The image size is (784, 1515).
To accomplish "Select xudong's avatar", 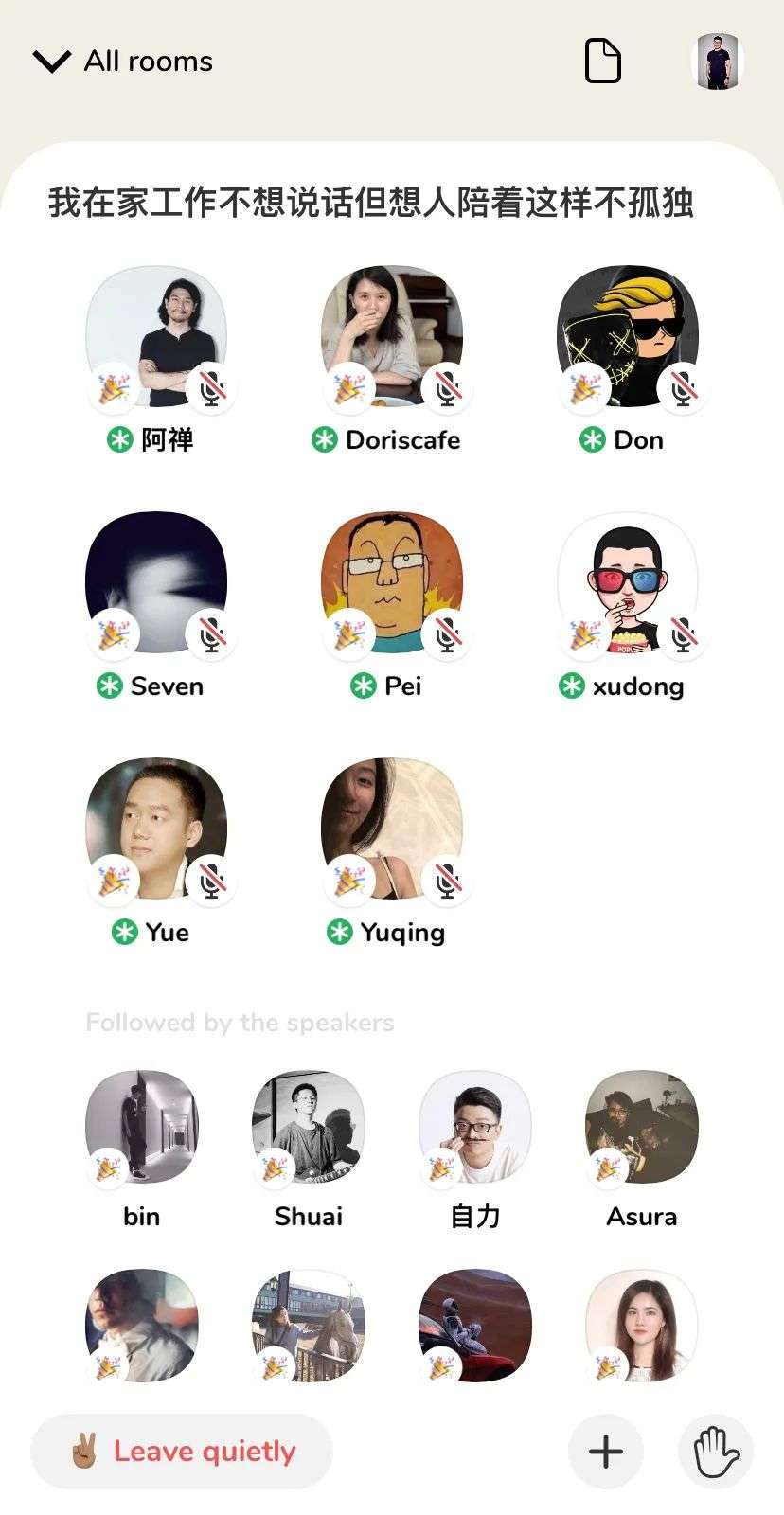I will tap(628, 582).
